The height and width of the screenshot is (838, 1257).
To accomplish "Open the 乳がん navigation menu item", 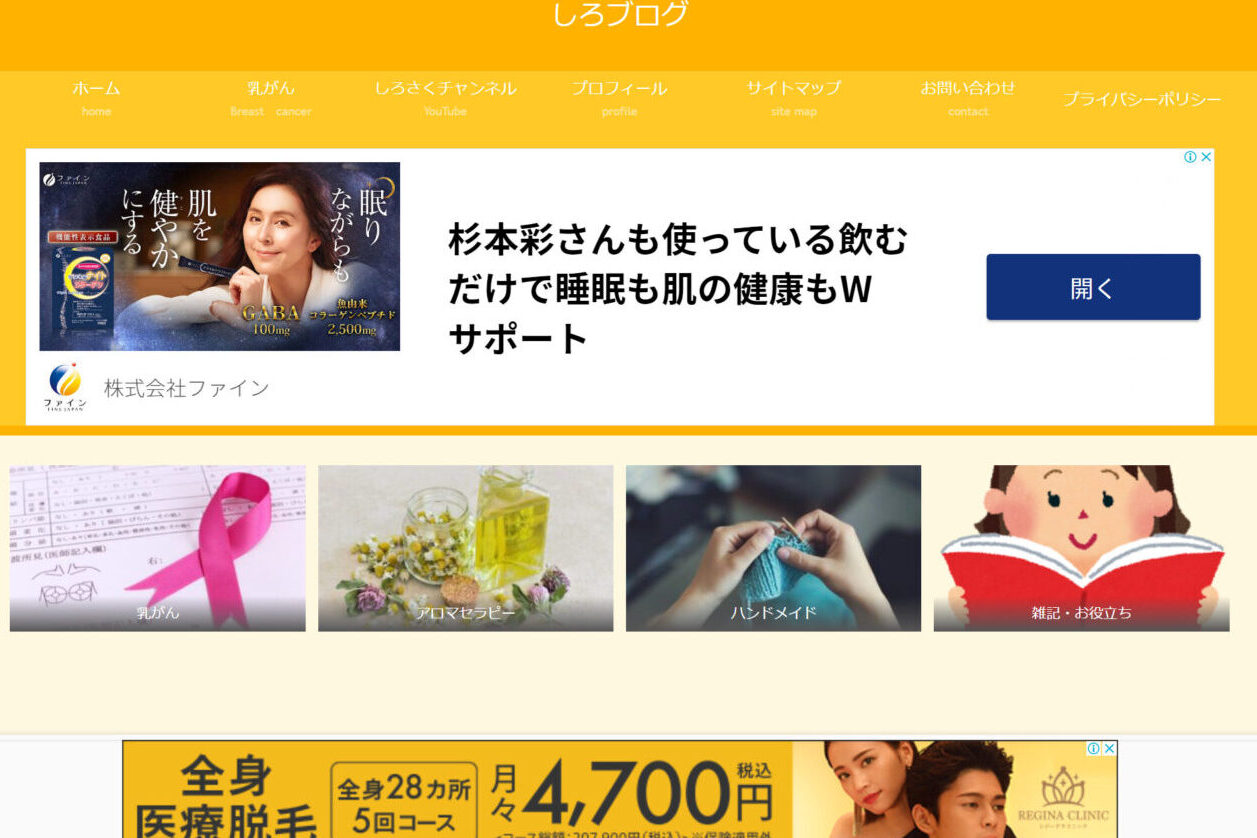I will pyautogui.click(x=271, y=97).
